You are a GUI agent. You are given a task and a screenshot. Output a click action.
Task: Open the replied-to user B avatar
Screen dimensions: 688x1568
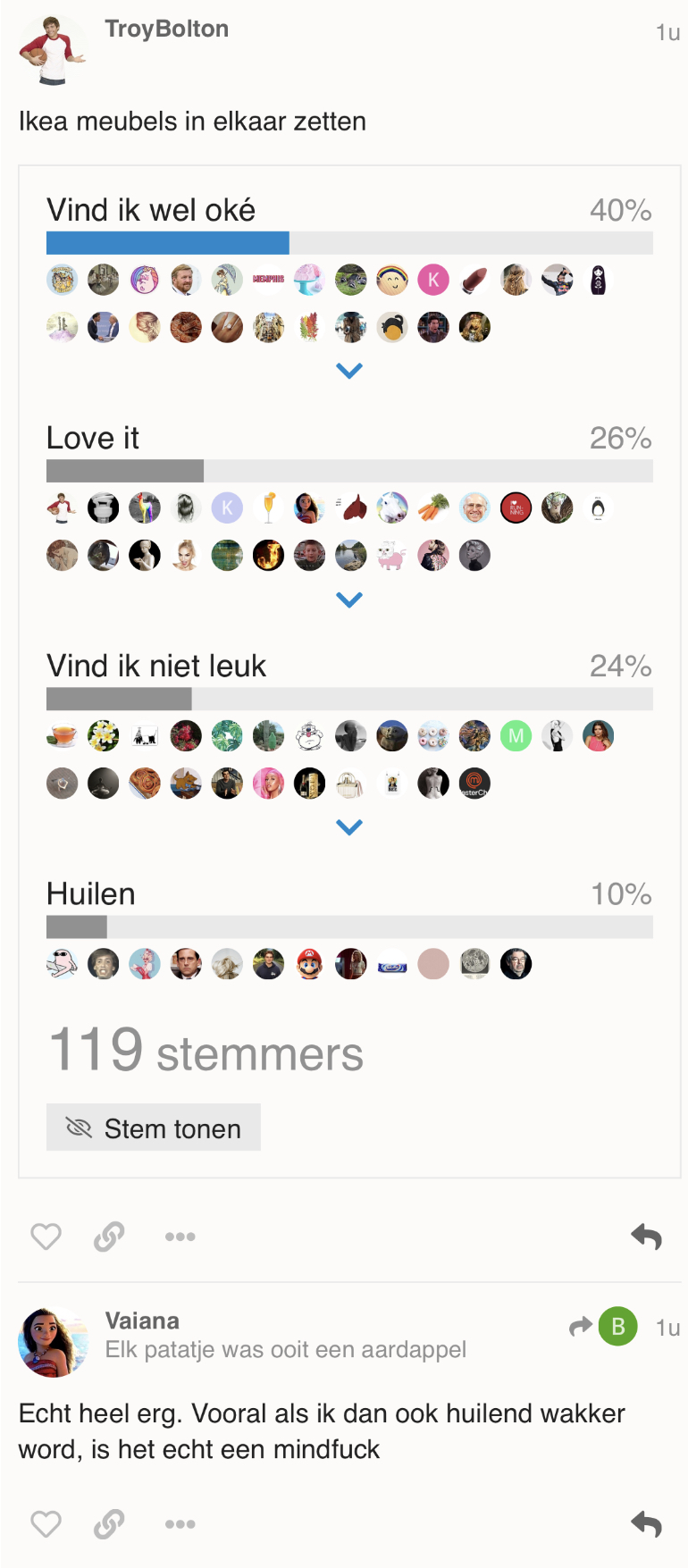[x=617, y=1327]
